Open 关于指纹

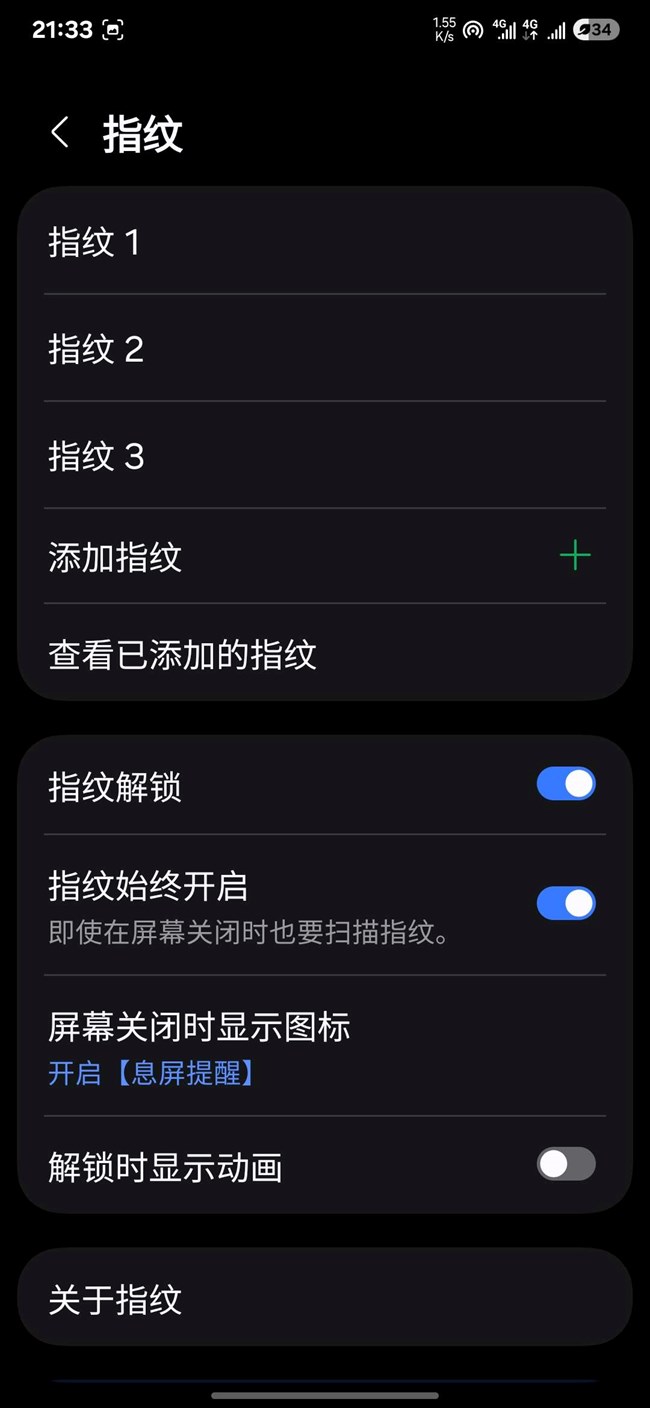pyautogui.click(x=325, y=1298)
